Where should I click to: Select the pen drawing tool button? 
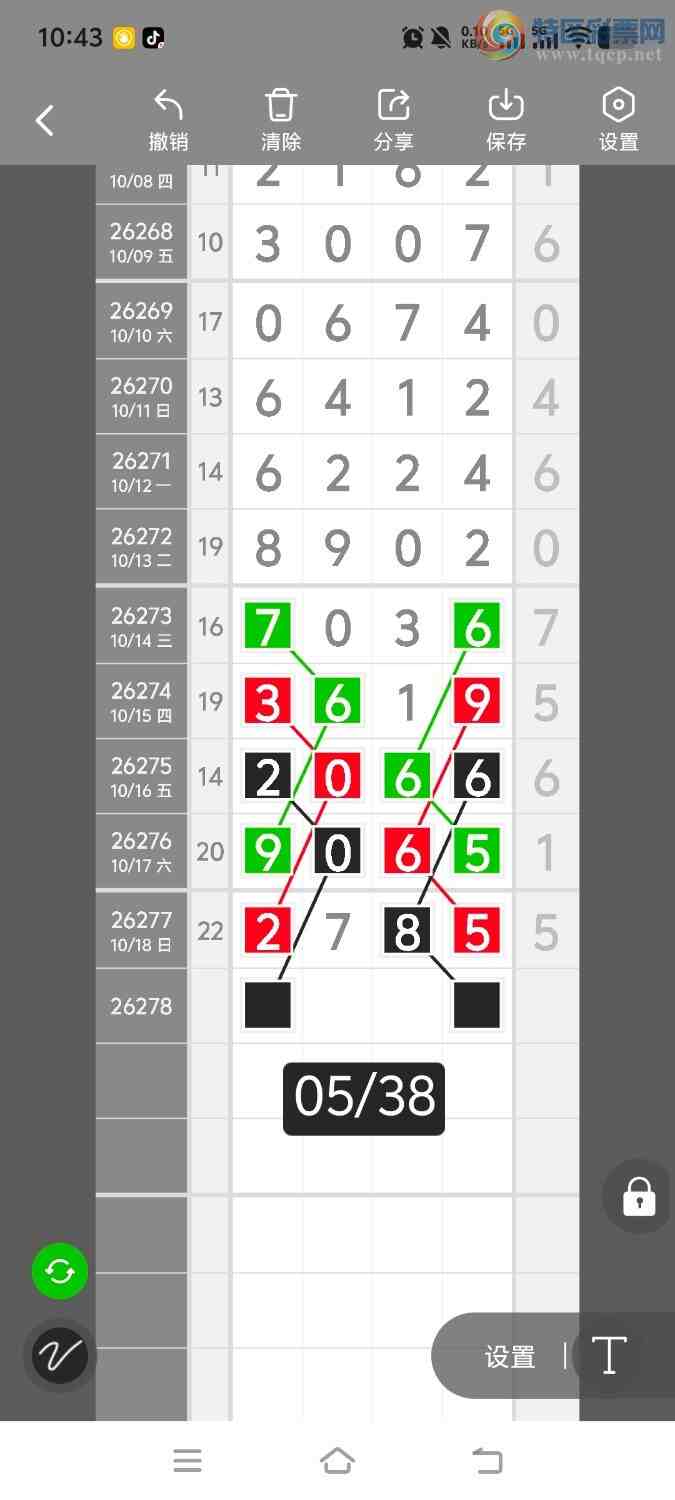pyautogui.click(x=60, y=1356)
